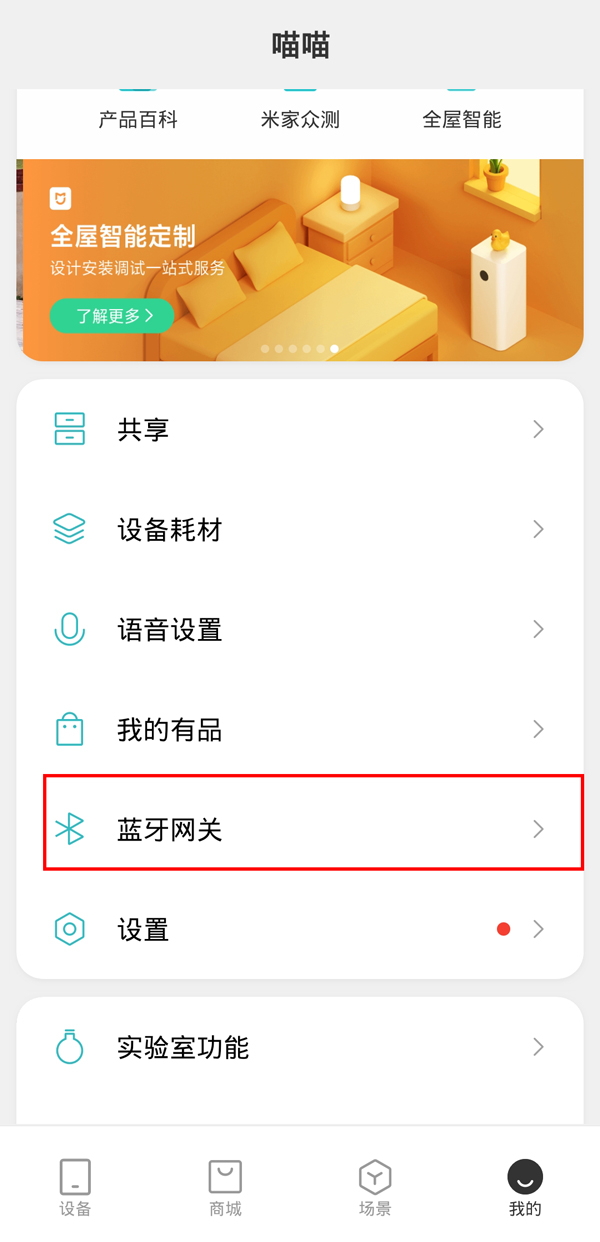Open 蓝牙网关 settings
Viewport: 600px width, 1242px height.
[300, 830]
